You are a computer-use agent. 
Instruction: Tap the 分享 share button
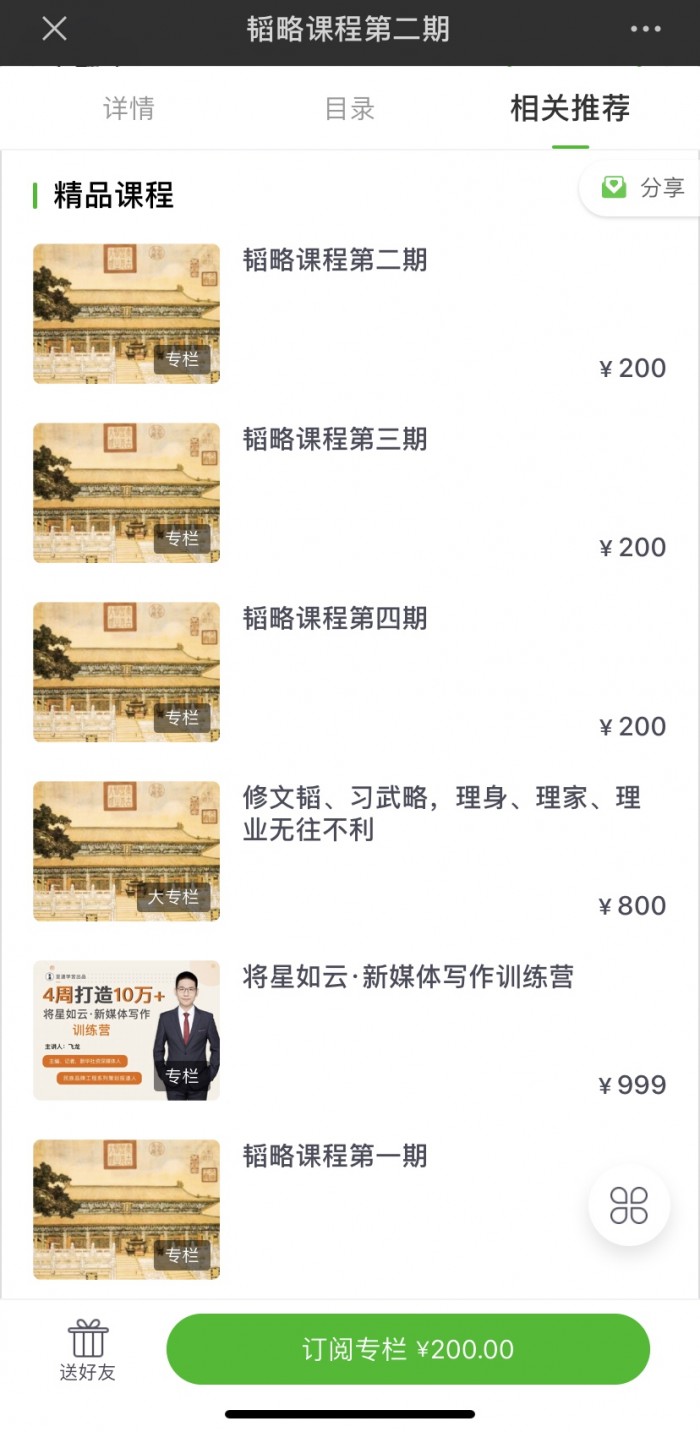(x=642, y=188)
